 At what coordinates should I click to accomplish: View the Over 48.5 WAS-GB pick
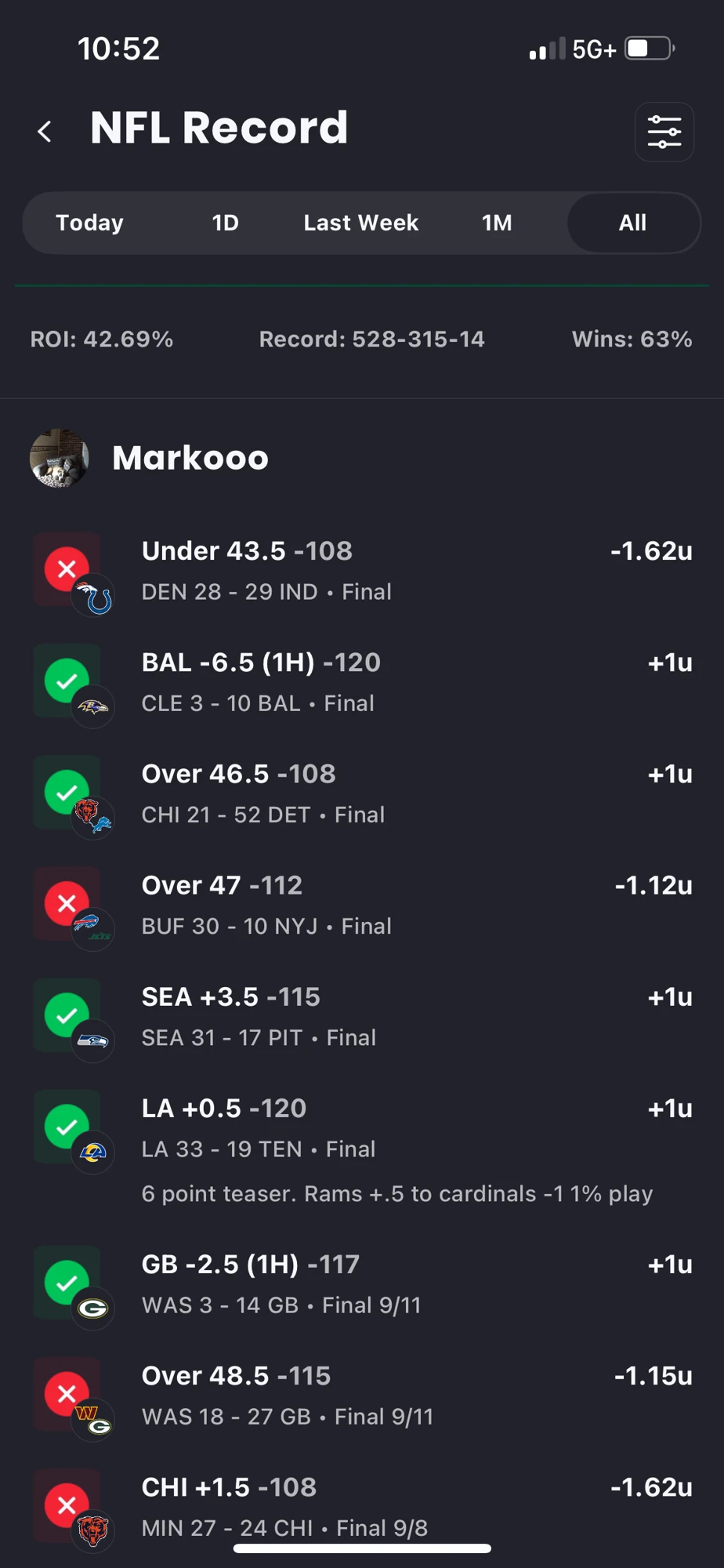click(362, 1396)
